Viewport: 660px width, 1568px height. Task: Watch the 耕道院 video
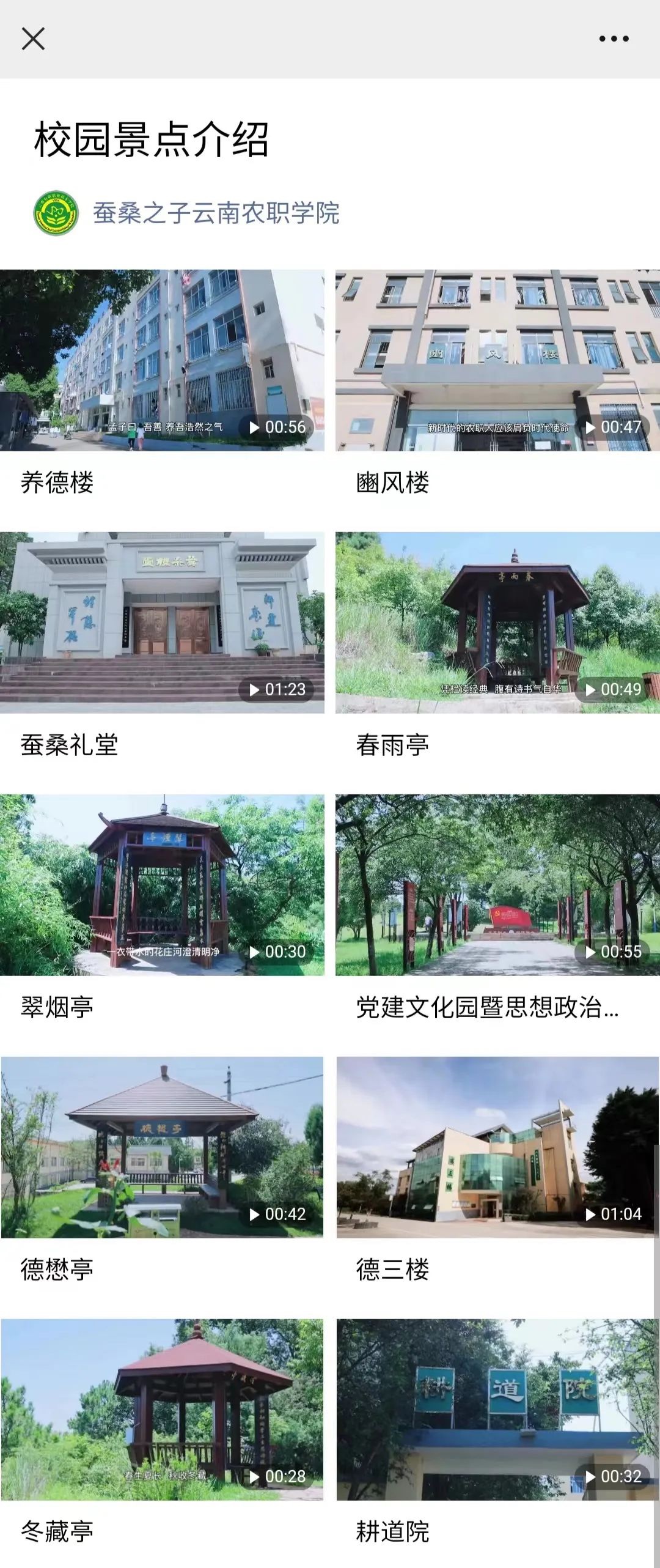pyautogui.click(x=497, y=1410)
